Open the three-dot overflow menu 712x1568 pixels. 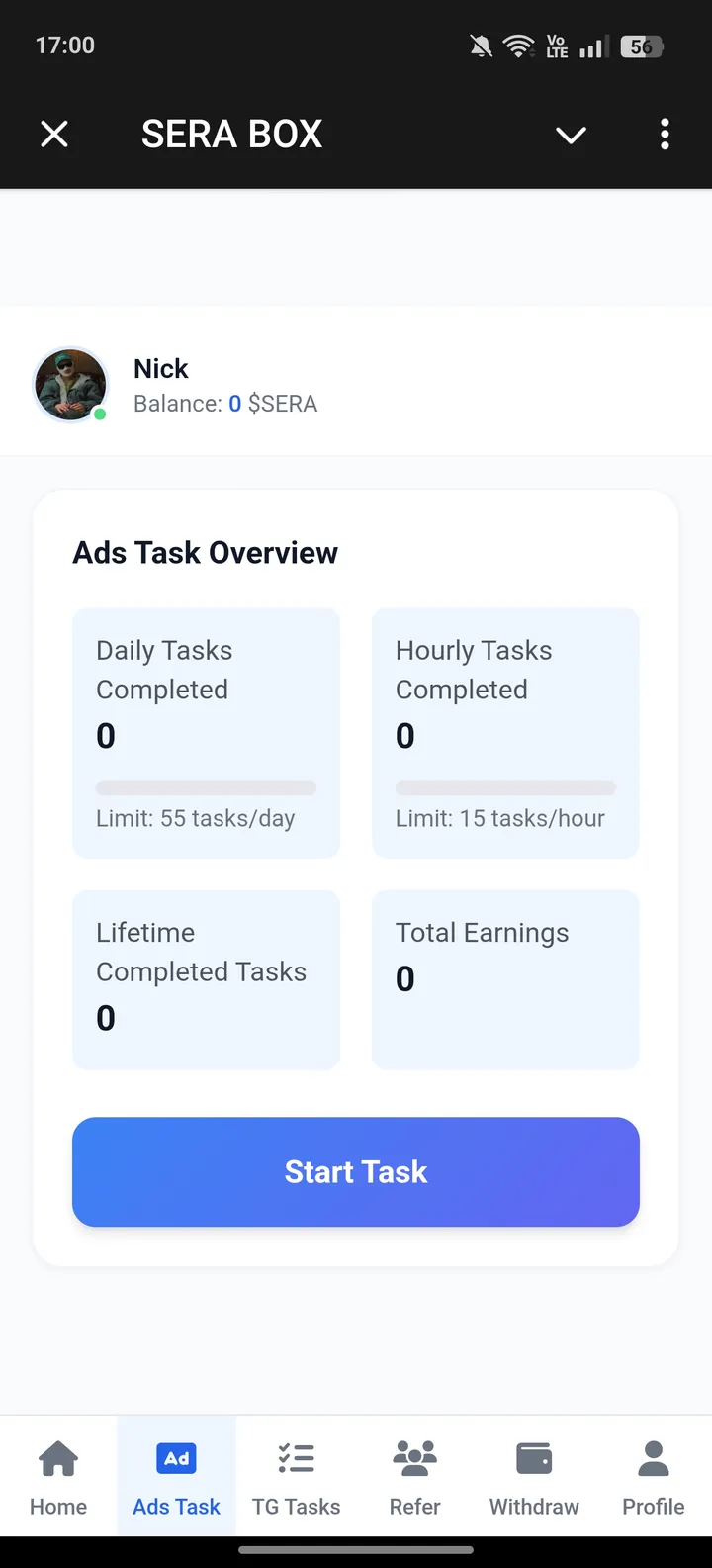tap(665, 134)
